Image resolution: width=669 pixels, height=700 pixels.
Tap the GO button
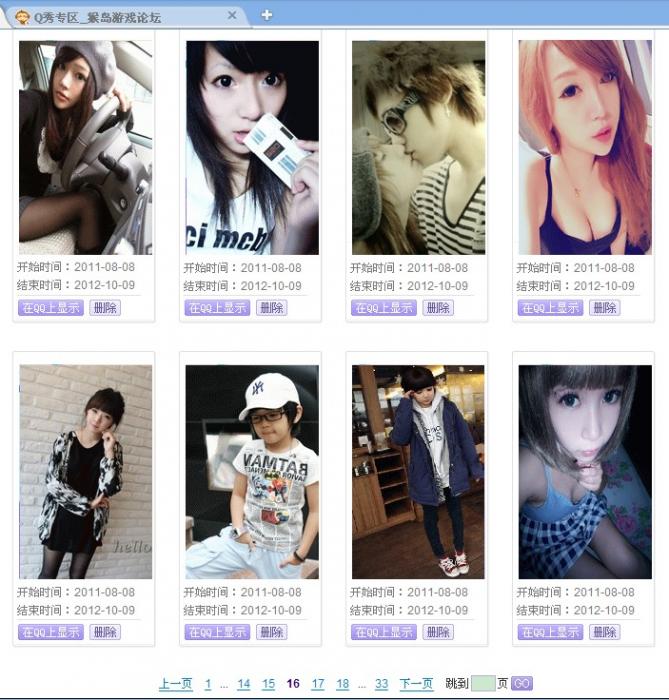pyautogui.click(x=521, y=684)
